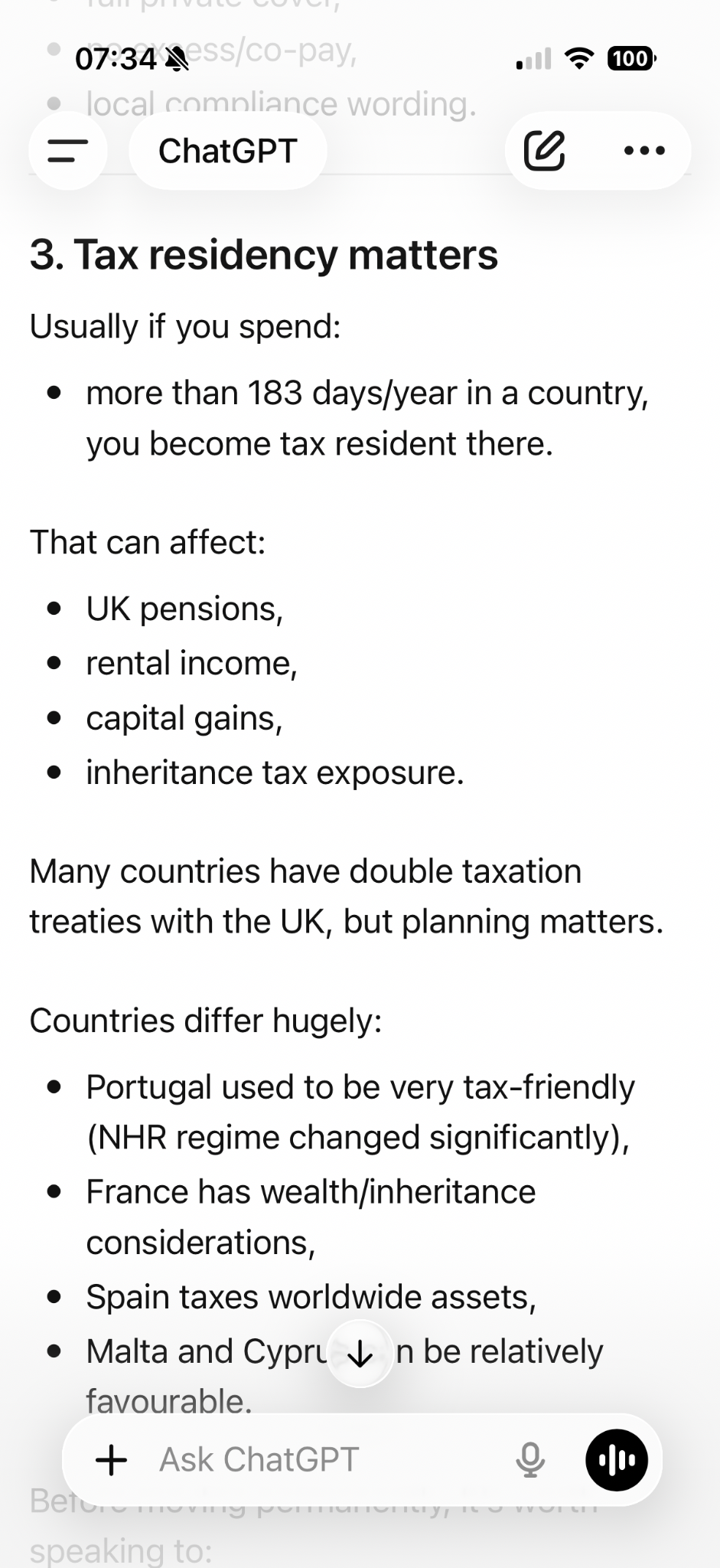Tap the plus attachment button

coord(111,1460)
